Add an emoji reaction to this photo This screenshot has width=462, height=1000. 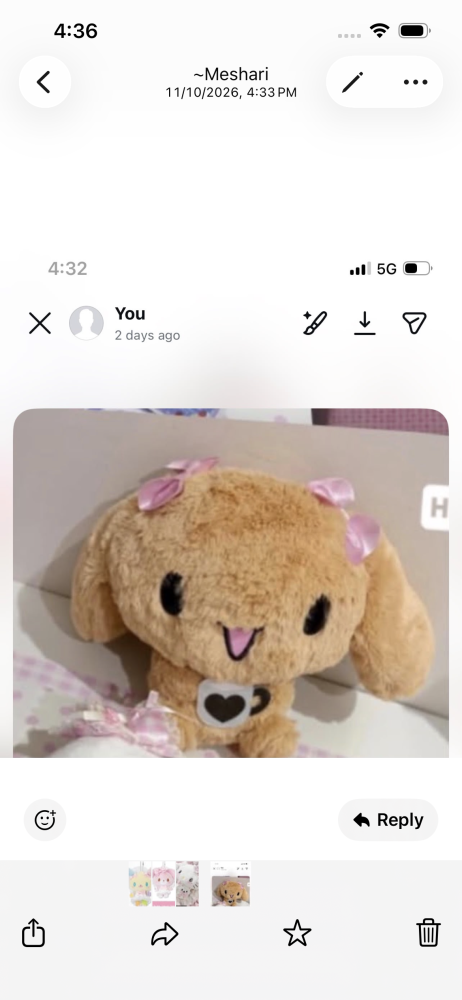click(45, 820)
